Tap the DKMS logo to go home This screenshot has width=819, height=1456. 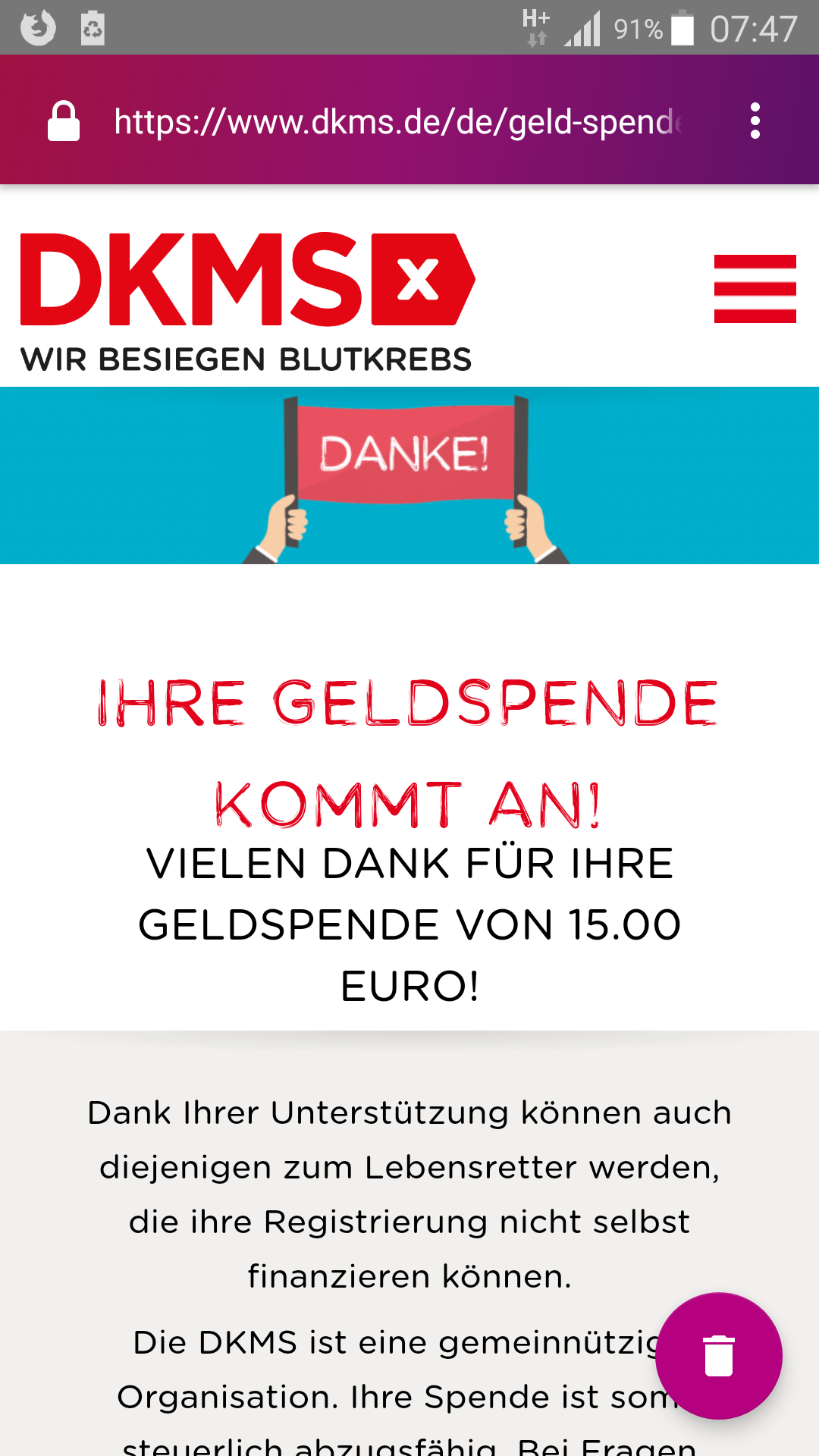[247, 302]
